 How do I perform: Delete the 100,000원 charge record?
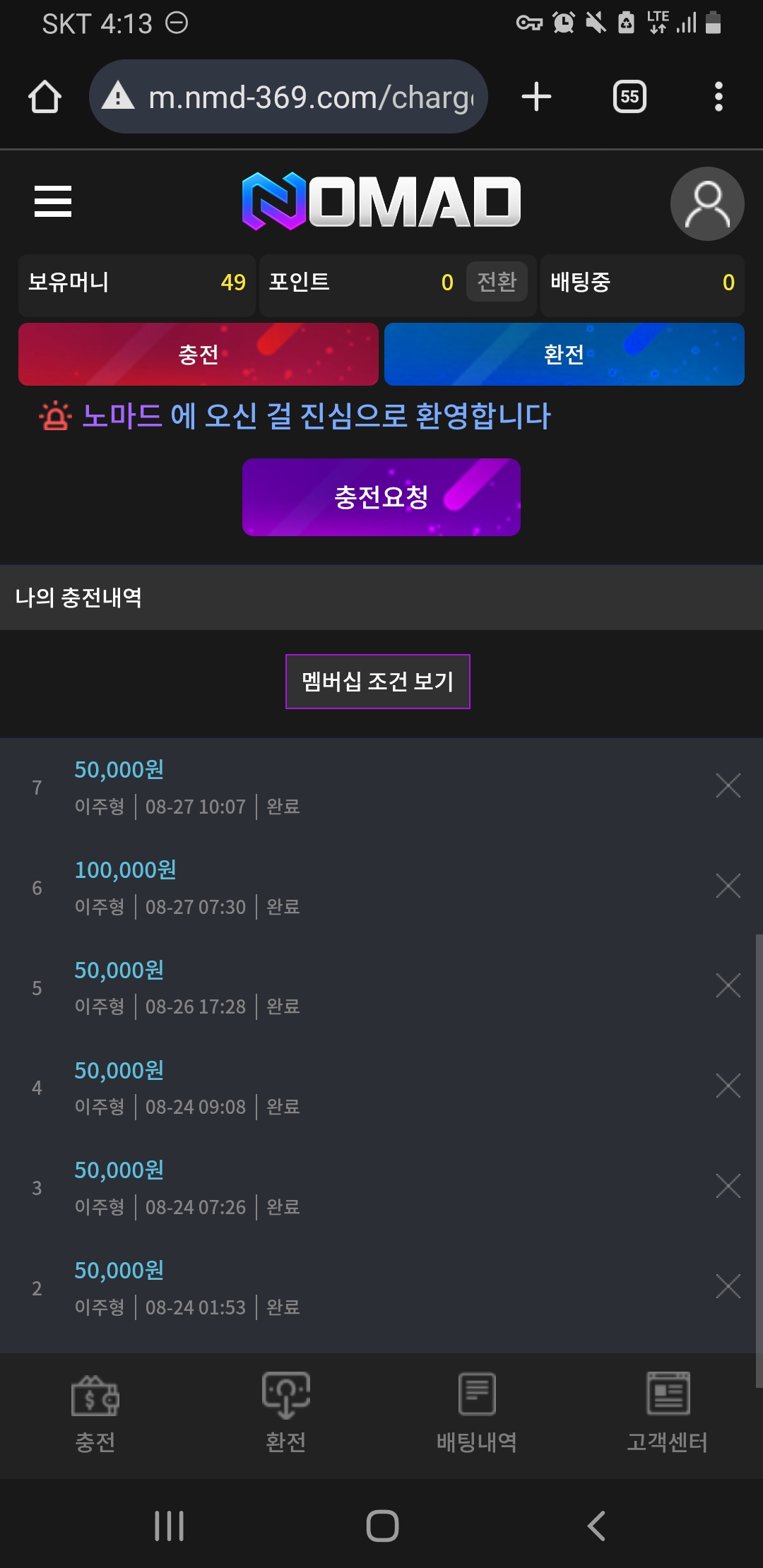click(x=728, y=886)
